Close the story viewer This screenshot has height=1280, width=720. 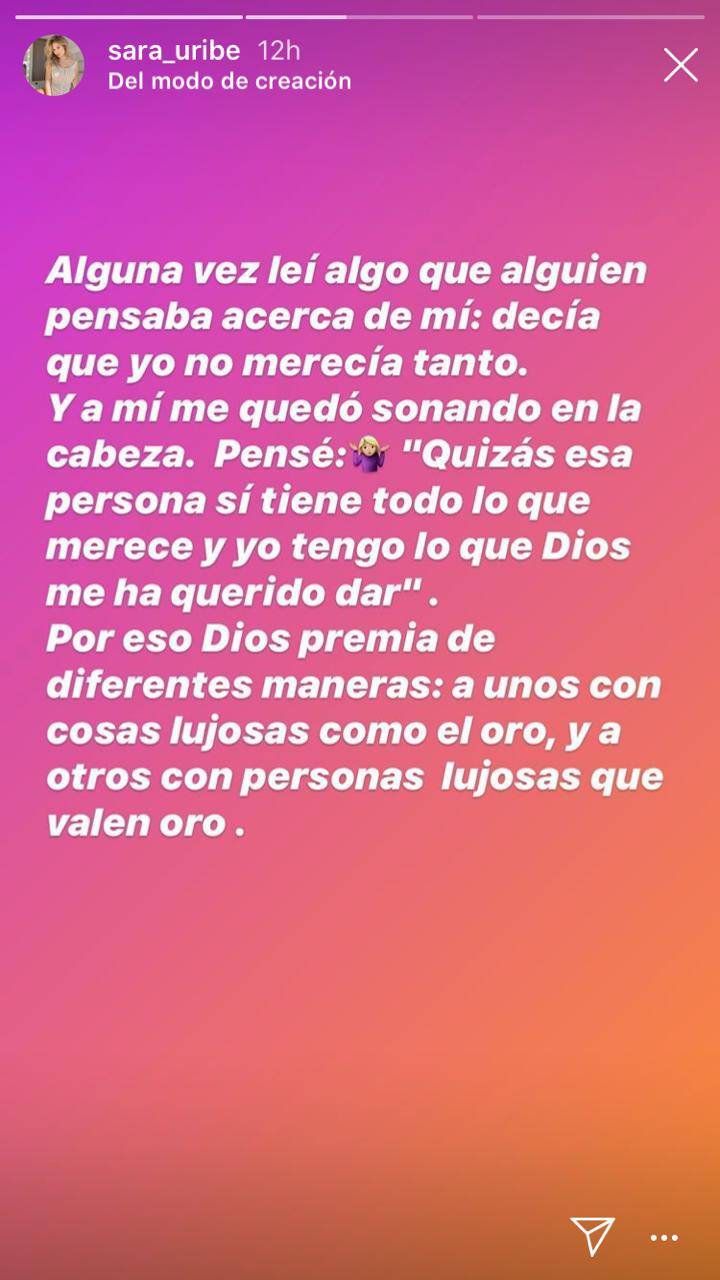(x=680, y=66)
